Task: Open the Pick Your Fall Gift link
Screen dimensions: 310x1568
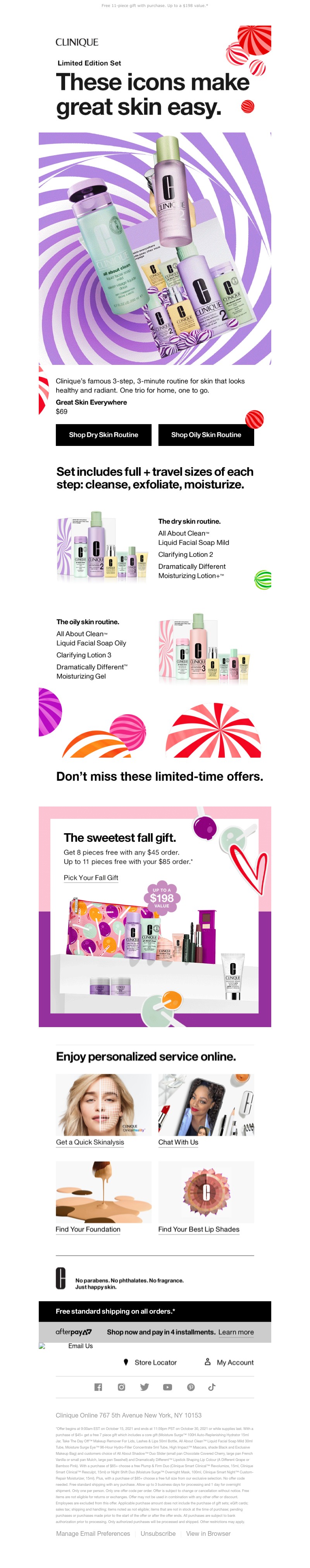Action: pyautogui.click(x=91, y=877)
